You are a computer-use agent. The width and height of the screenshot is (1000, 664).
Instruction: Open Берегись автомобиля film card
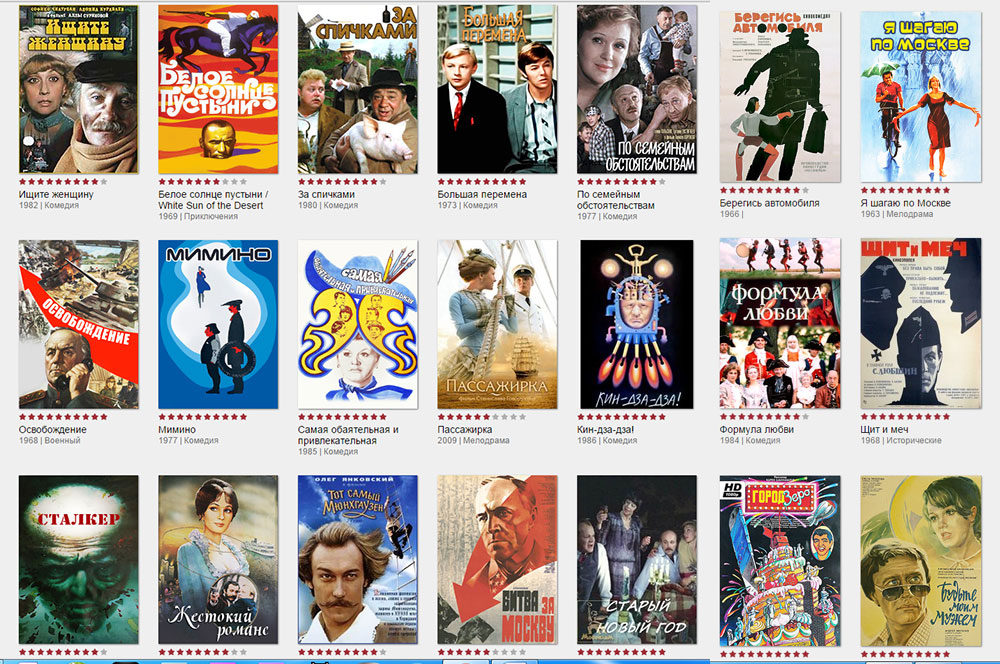[780, 97]
